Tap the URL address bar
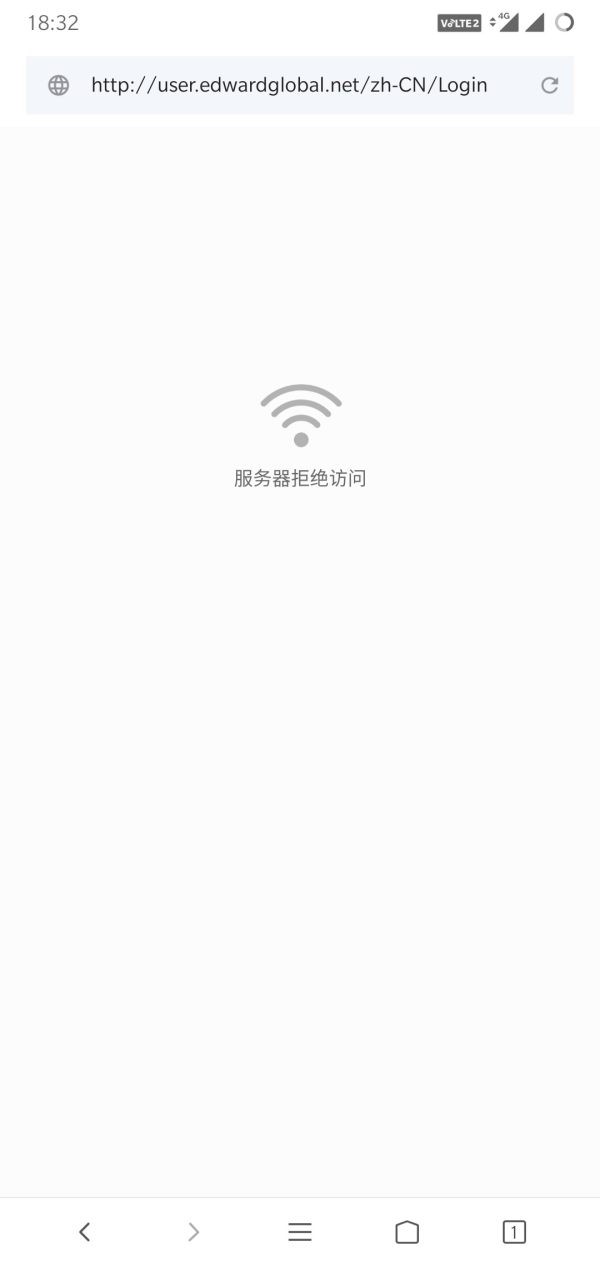This screenshot has height=1267, width=600. coord(289,85)
